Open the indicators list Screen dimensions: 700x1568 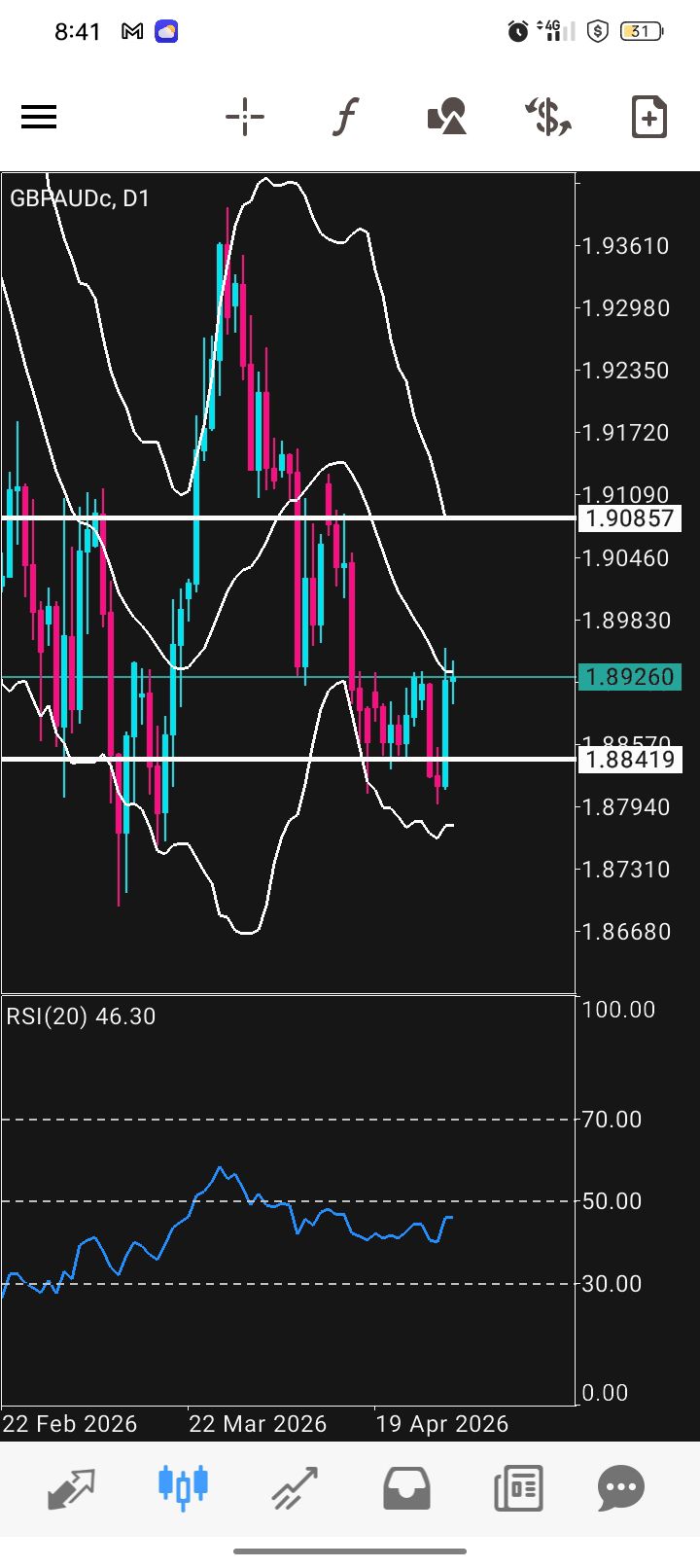[x=345, y=118]
